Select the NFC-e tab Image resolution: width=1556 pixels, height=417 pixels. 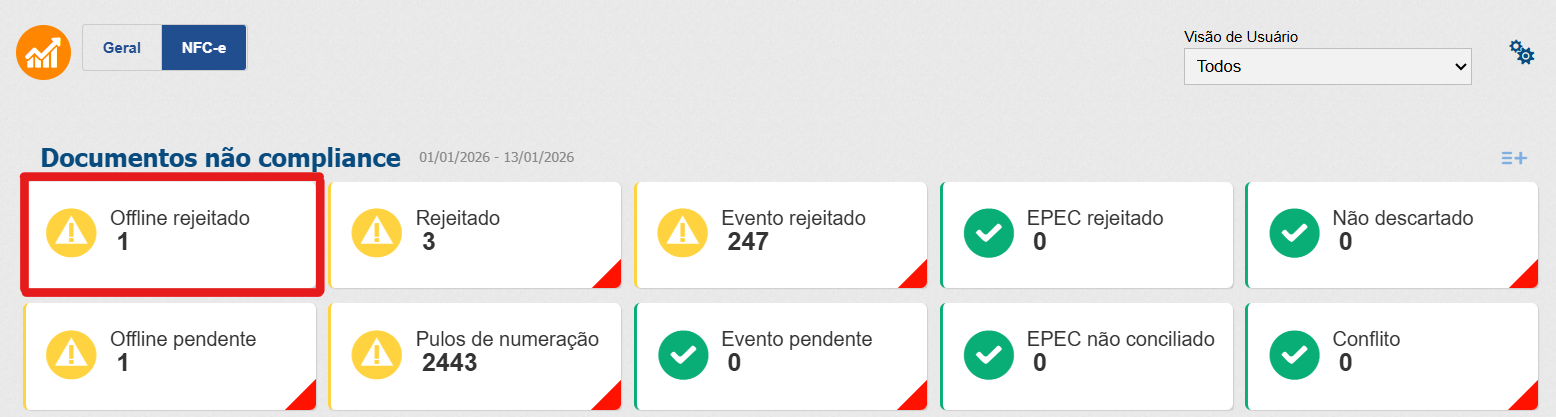point(204,47)
